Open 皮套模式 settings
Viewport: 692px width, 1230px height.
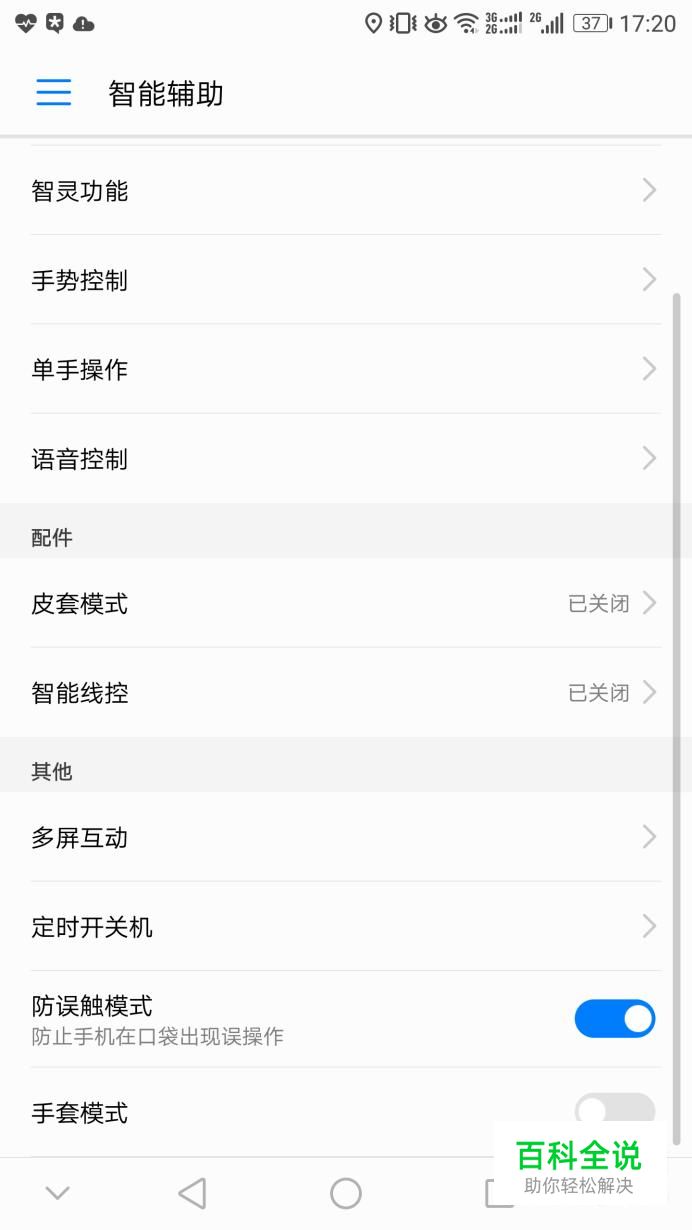345,603
